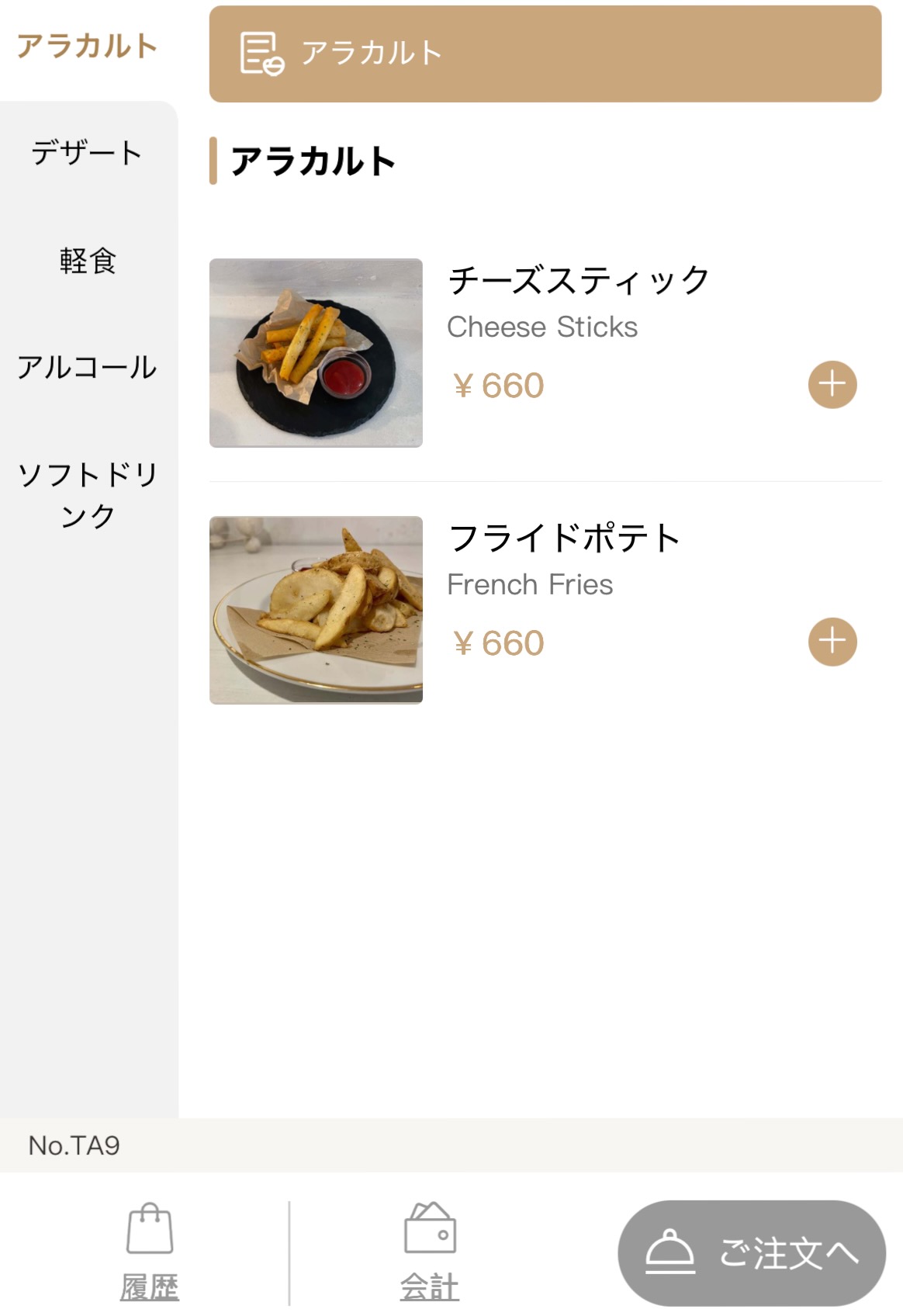Add フライドポテト to the order

832,642
